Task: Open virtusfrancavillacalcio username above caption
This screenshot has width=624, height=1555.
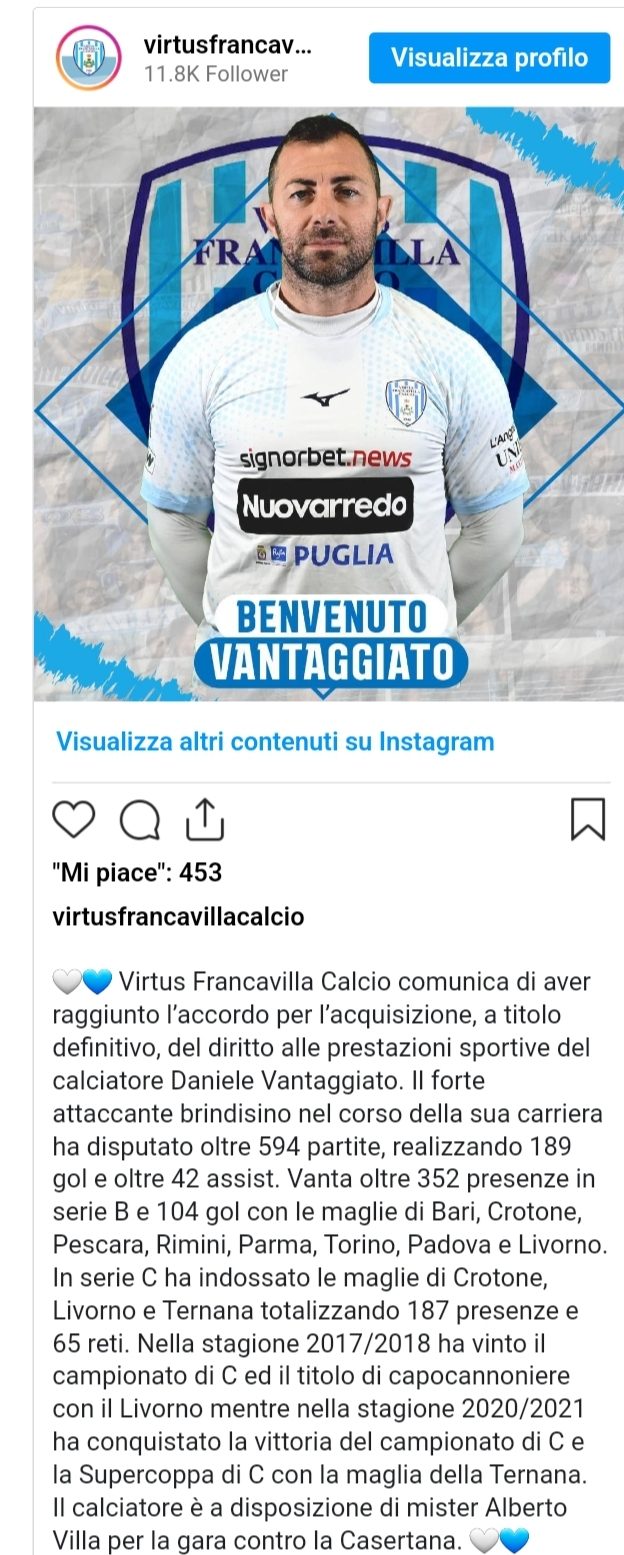Action: point(178,916)
